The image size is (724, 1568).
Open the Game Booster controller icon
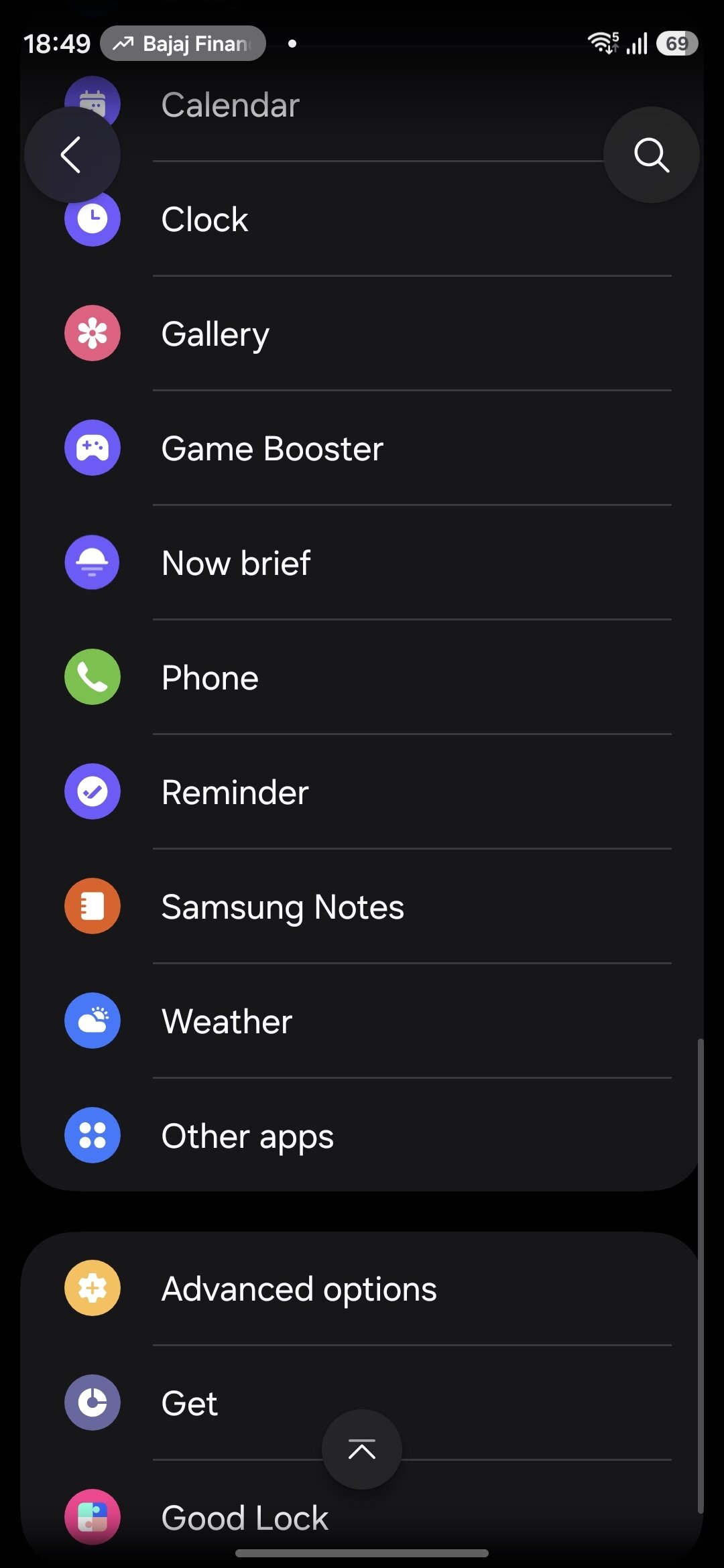(x=92, y=448)
